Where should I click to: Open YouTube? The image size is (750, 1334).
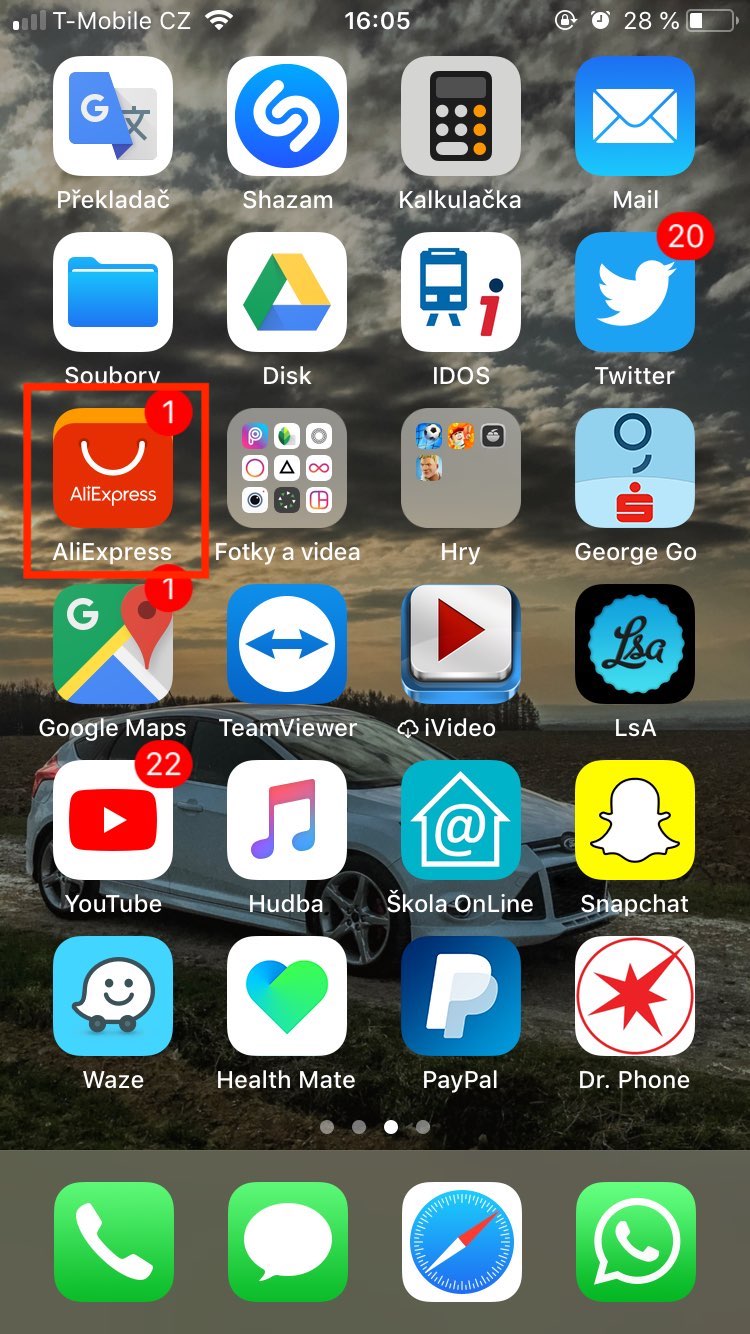click(x=113, y=820)
